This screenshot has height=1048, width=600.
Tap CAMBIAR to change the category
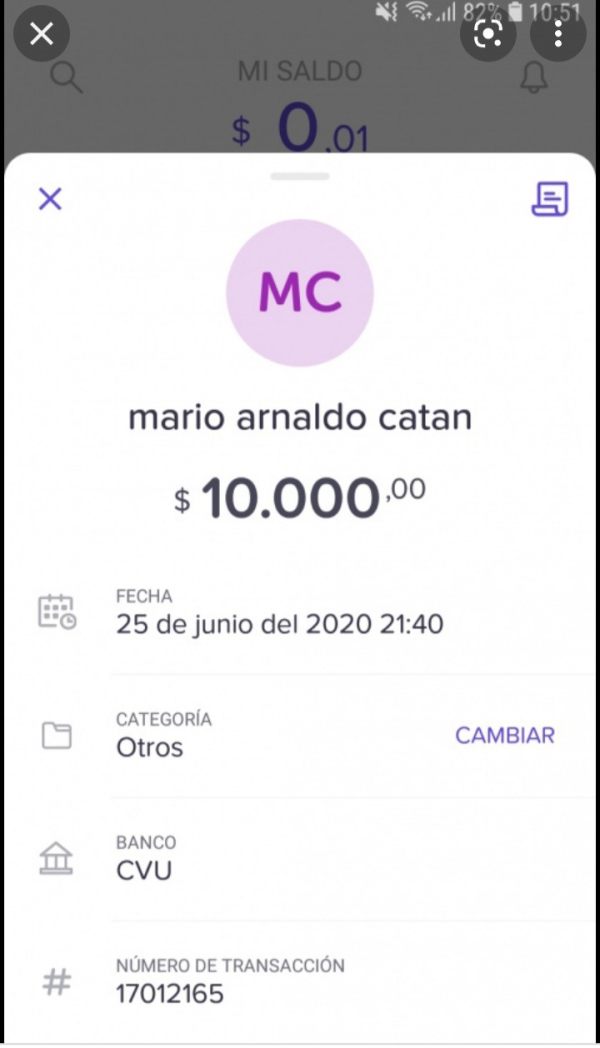click(504, 735)
